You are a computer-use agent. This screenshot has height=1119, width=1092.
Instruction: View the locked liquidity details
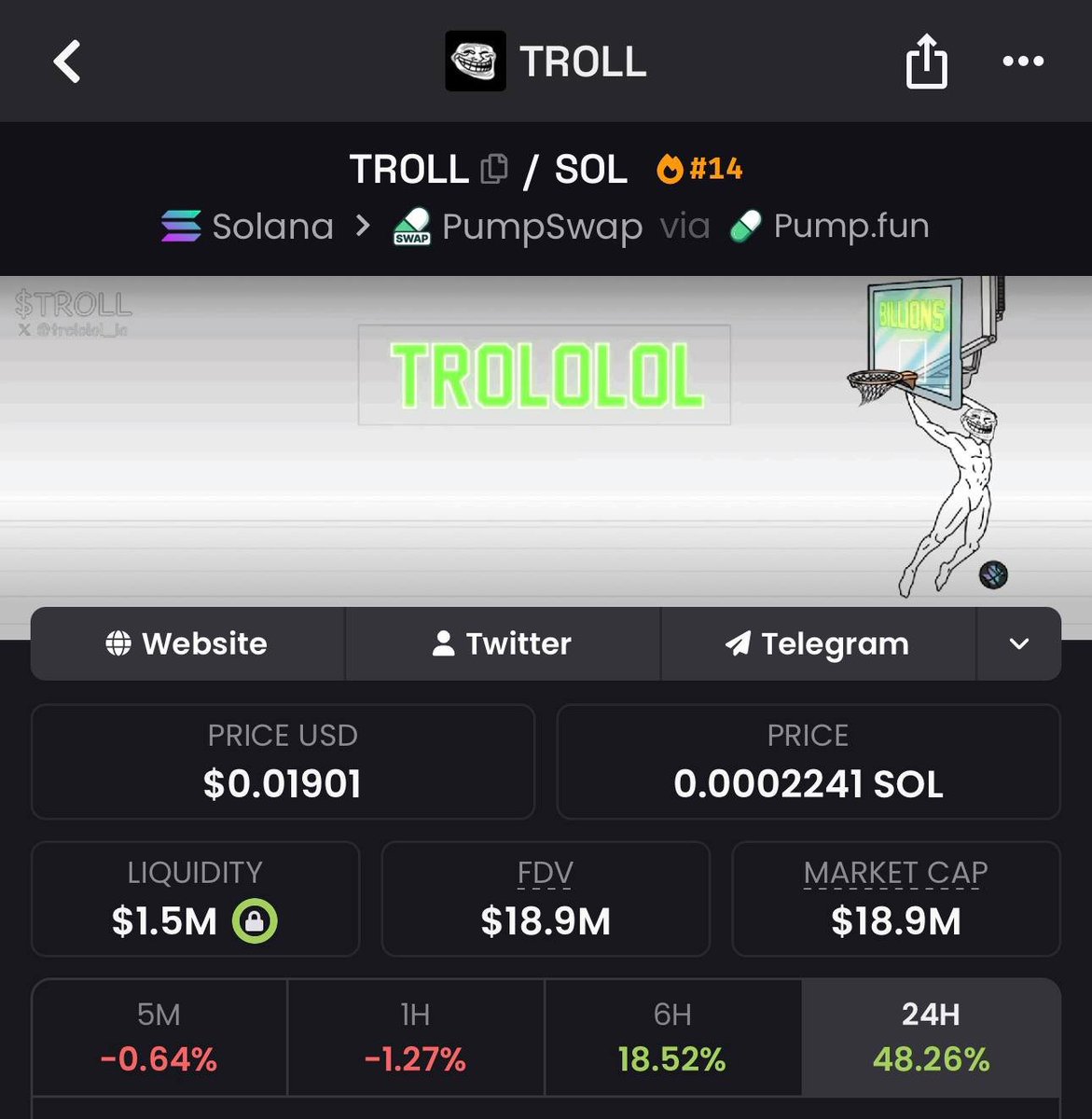pos(255,921)
